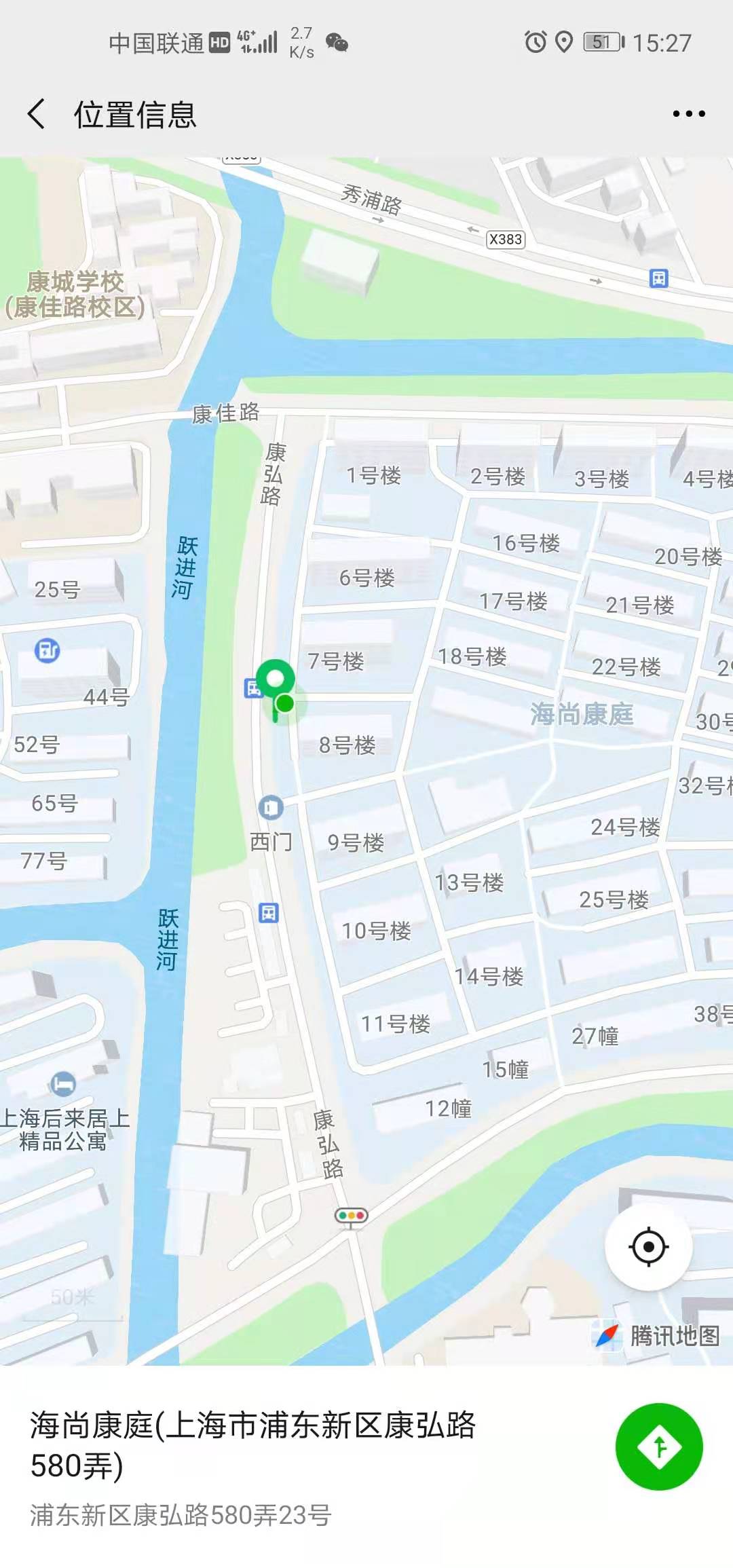Open the three-dot overflow menu
Viewport: 733px width, 1568px height.
point(688,113)
